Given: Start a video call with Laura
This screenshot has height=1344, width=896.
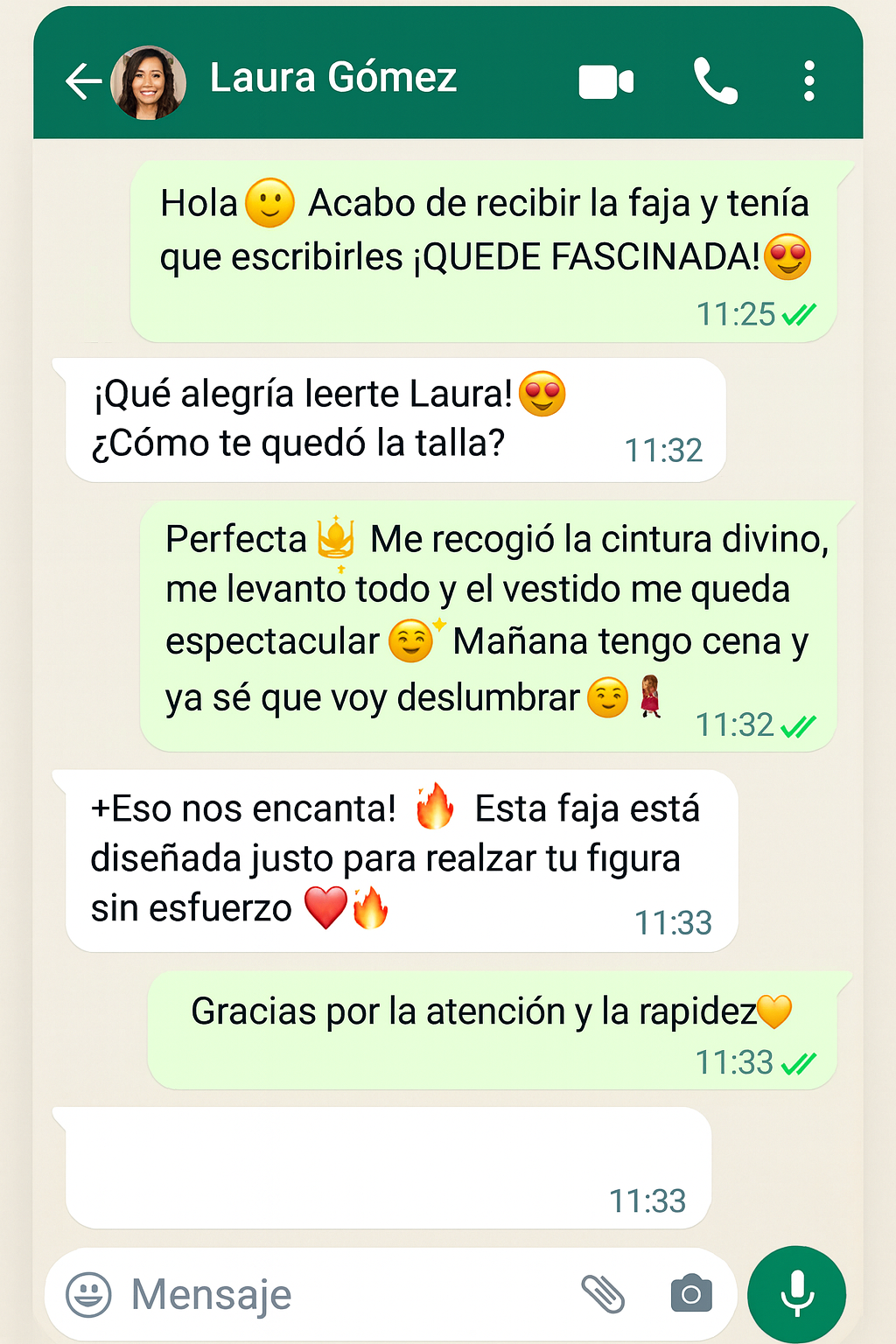Looking at the screenshot, I should point(605,82).
